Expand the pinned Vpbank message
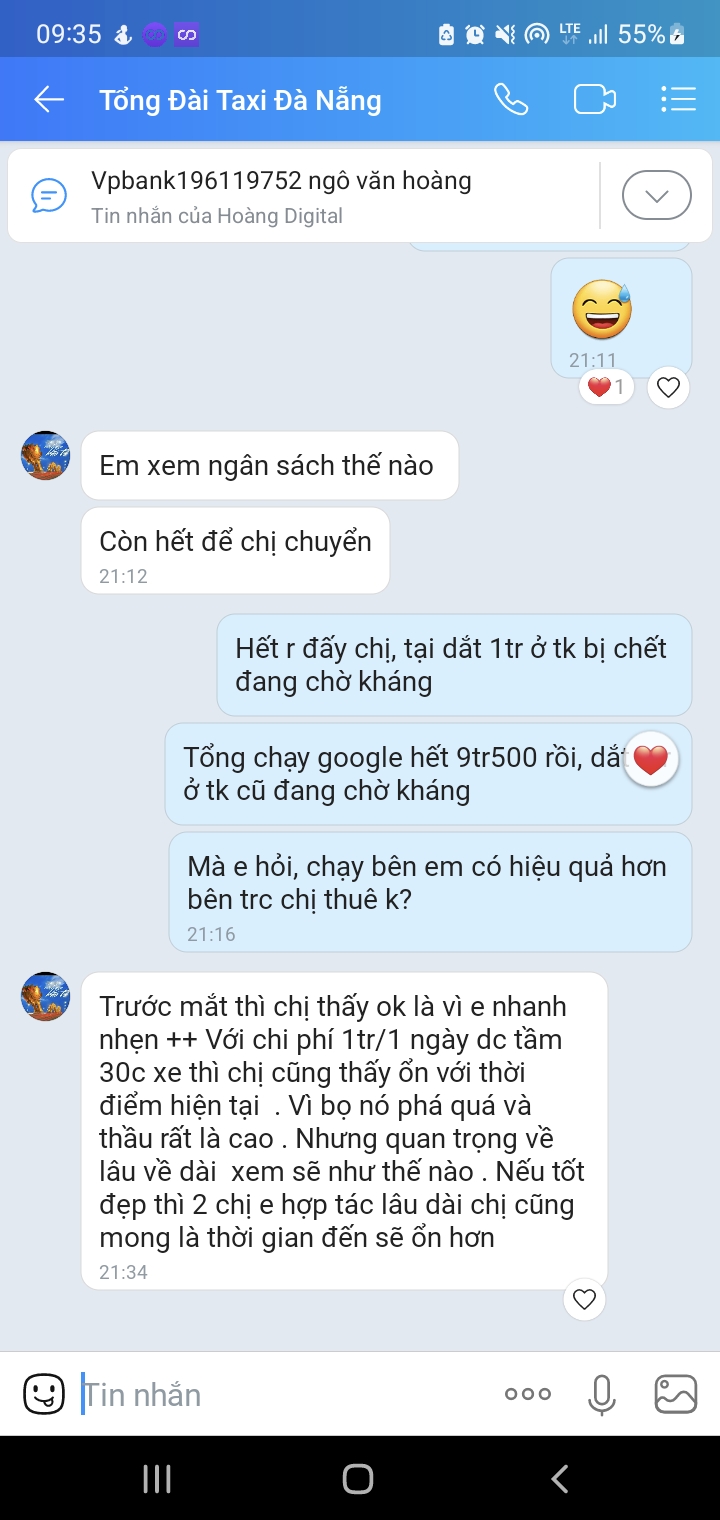Viewport: 720px width, 1520px height. click(656, 196)
